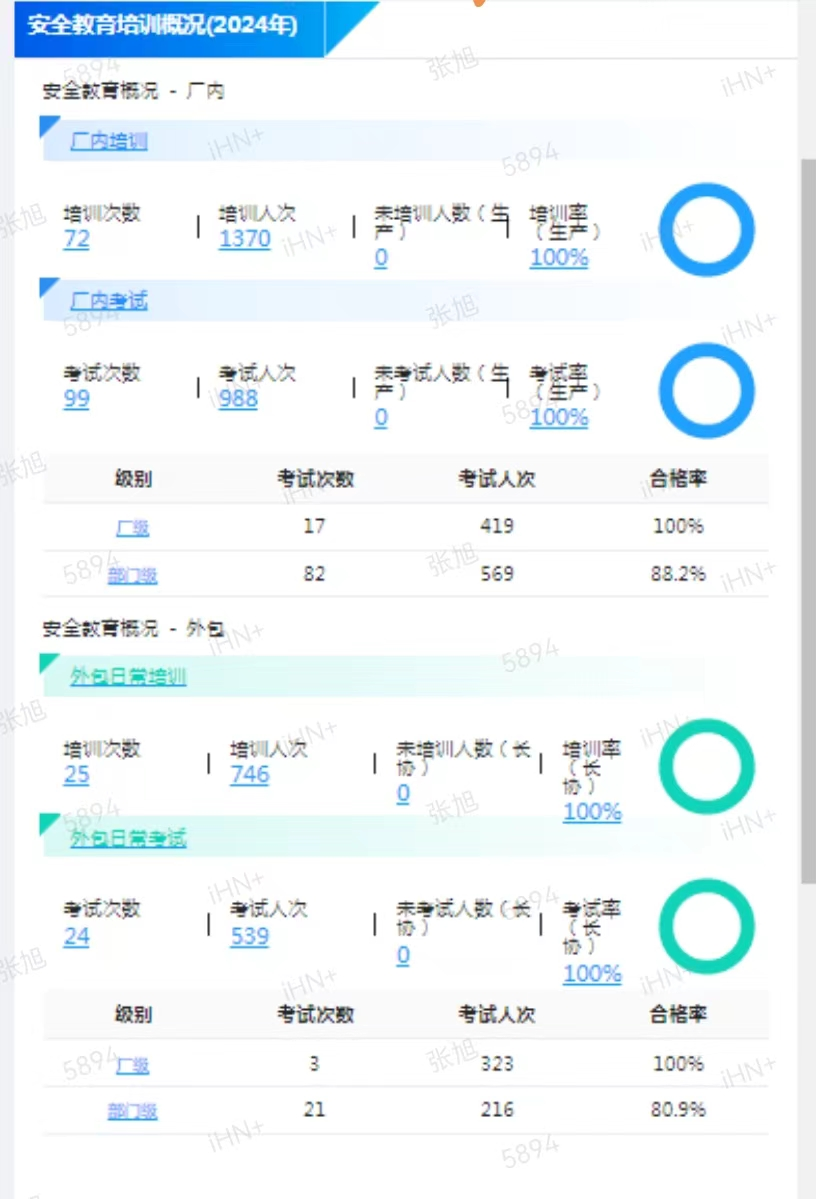Viewport: 816px width, 1199px height.
Task: Open 部门级 link with 80.9% 合格率
Action: pyautogui.click(x=133, y=1111)
